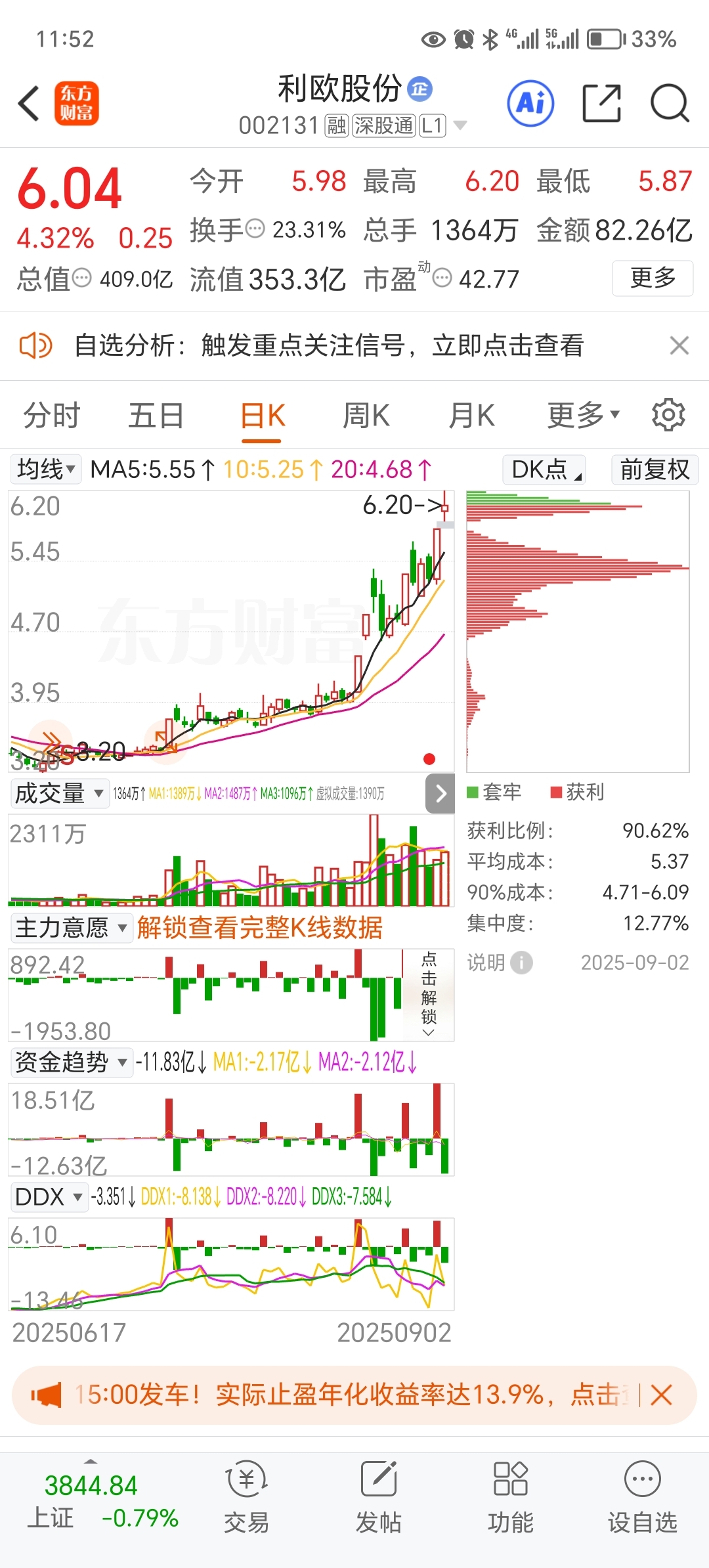Open the 均线 indicator dropdown
This screenshot has height=1568, width=709.
pos(46,469)
